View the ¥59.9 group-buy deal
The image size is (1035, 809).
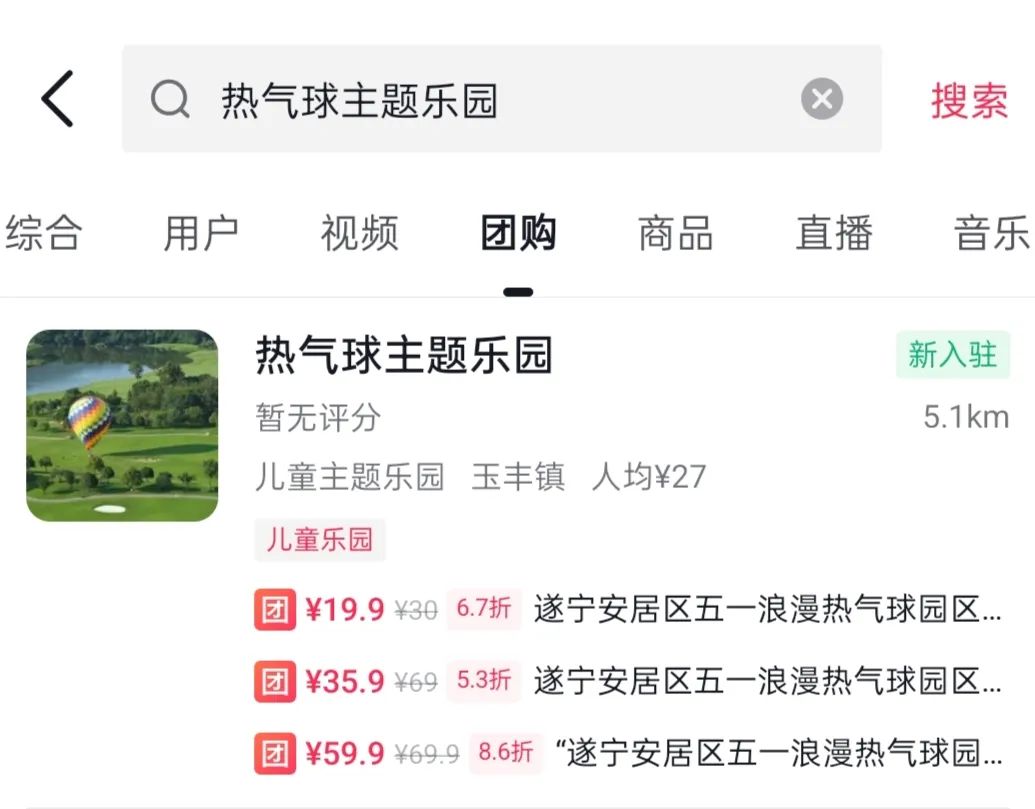click(628, 753)
